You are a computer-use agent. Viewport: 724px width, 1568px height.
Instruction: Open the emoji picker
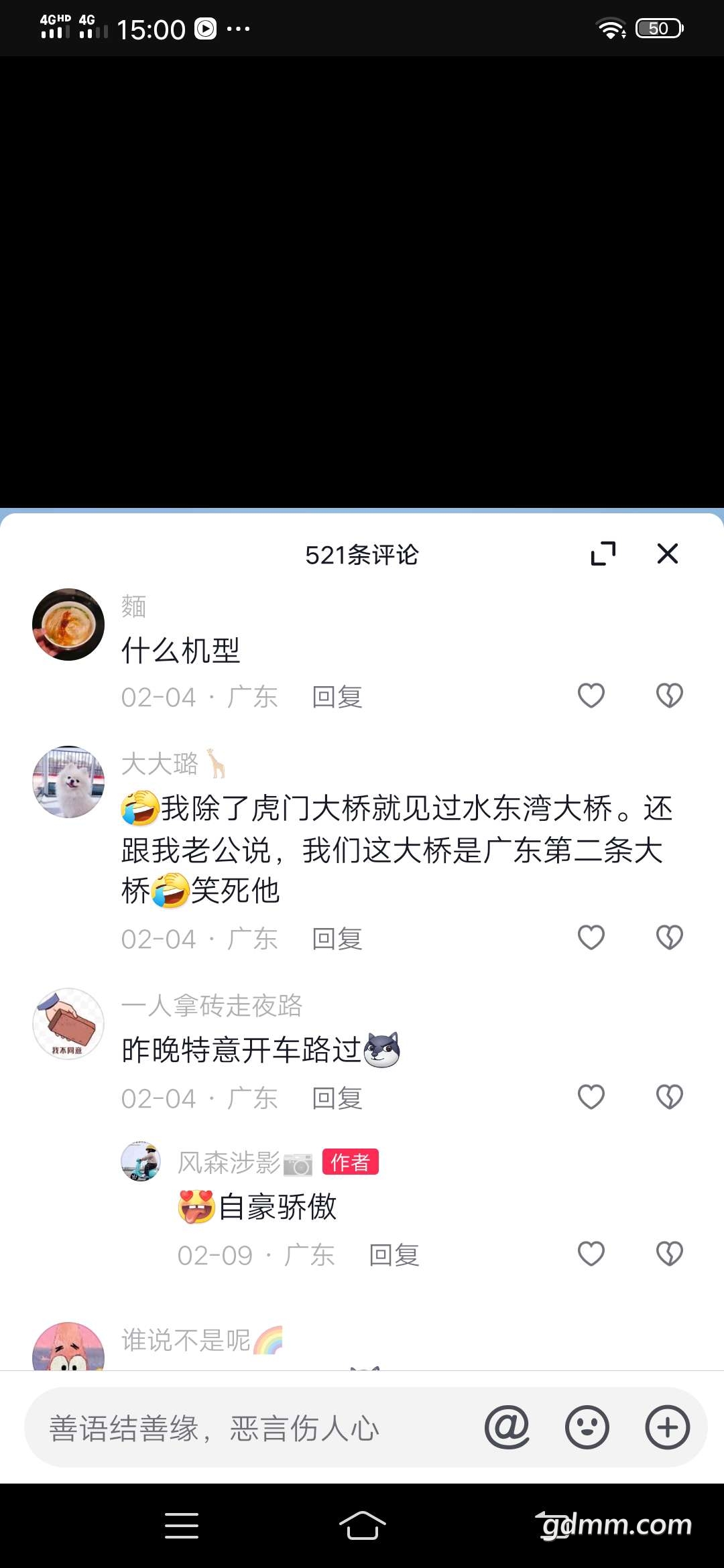(x=587, y=1427)
